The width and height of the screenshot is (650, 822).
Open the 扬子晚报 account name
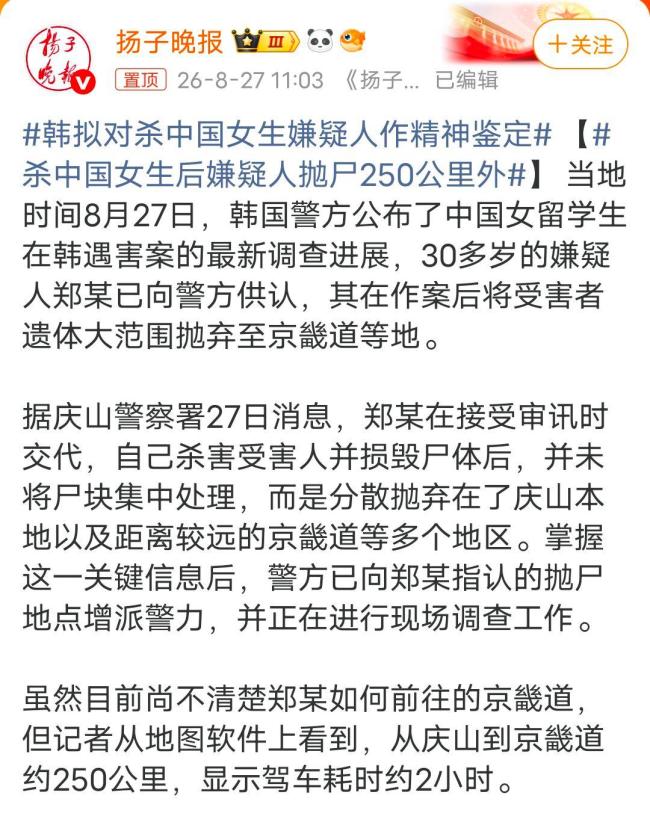(x=169, y=41)
